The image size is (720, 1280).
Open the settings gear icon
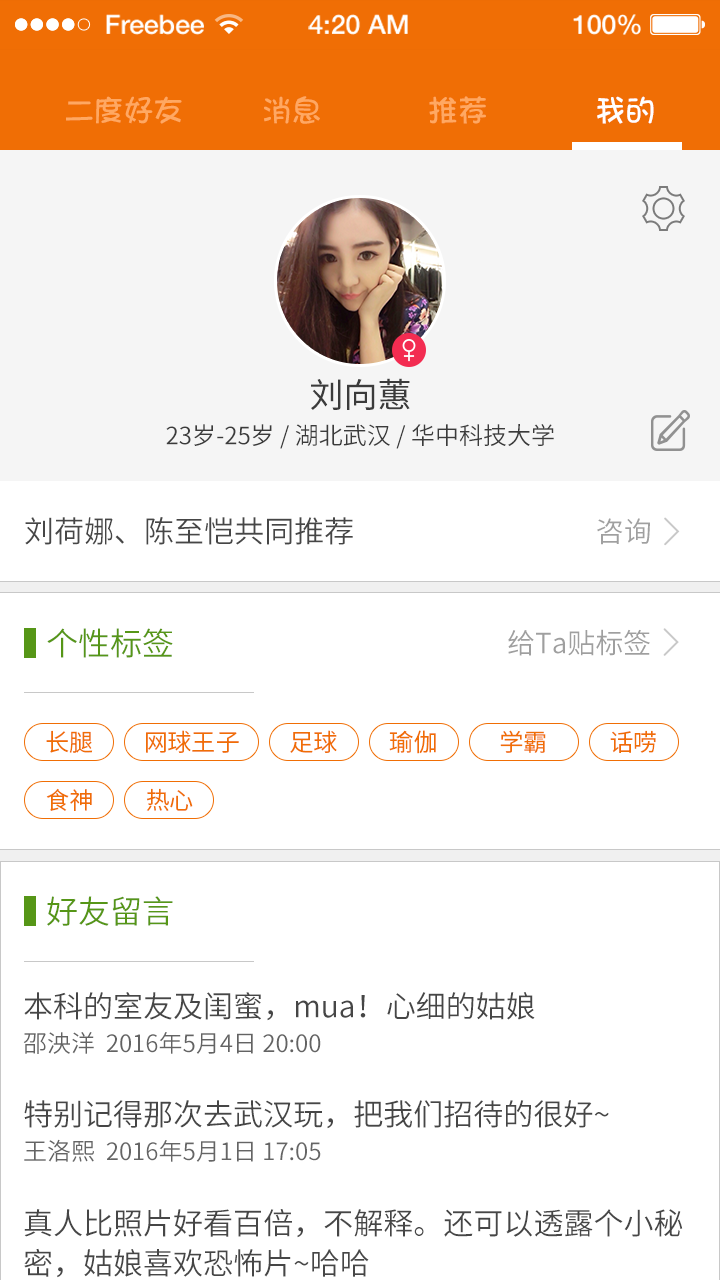click(663, 209)
